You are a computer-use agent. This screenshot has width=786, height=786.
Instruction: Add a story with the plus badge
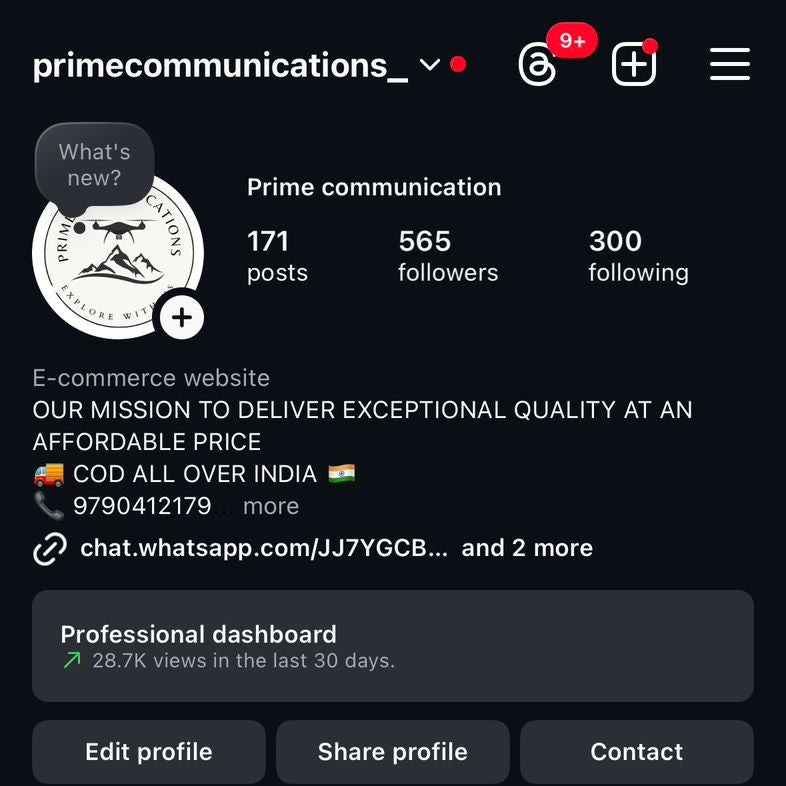pyautogui.click(x=181, y=318)
